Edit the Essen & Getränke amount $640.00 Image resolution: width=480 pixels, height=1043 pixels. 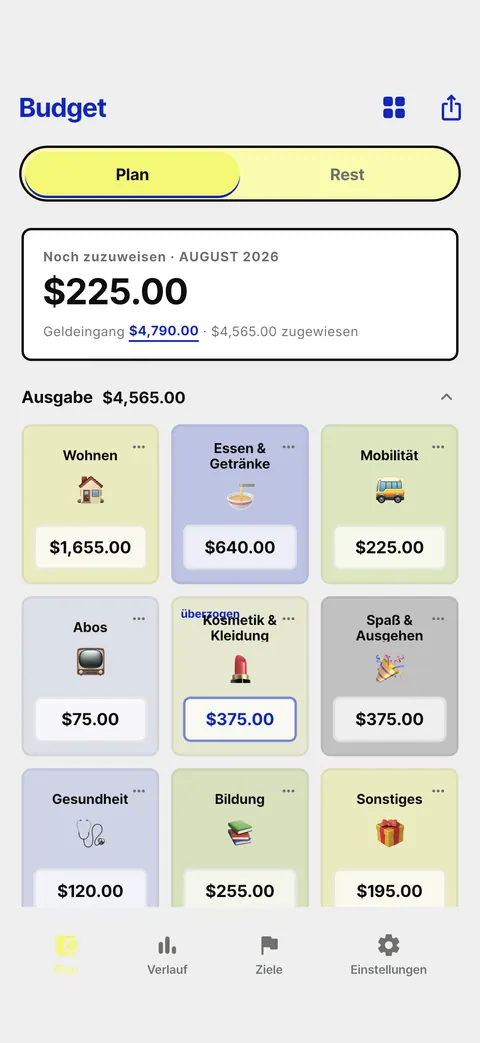tap(240, 547)
